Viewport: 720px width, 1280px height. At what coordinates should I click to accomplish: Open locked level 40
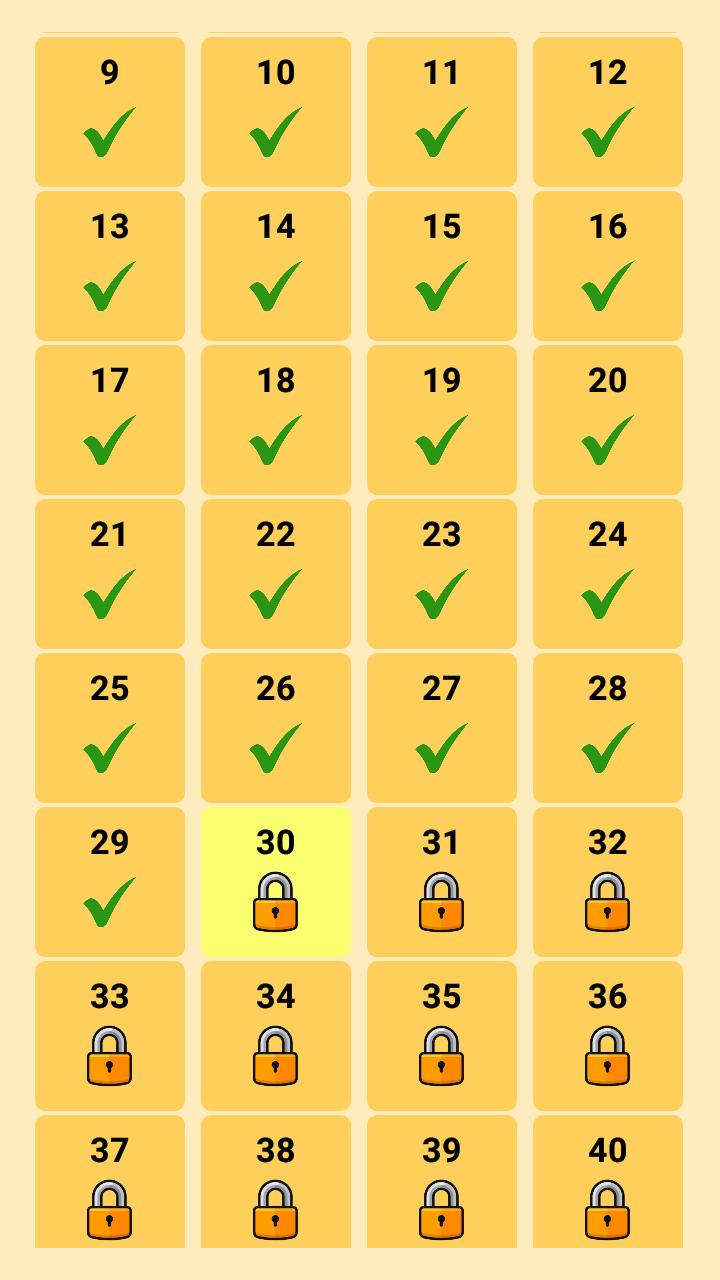(x=608, y=1182)
